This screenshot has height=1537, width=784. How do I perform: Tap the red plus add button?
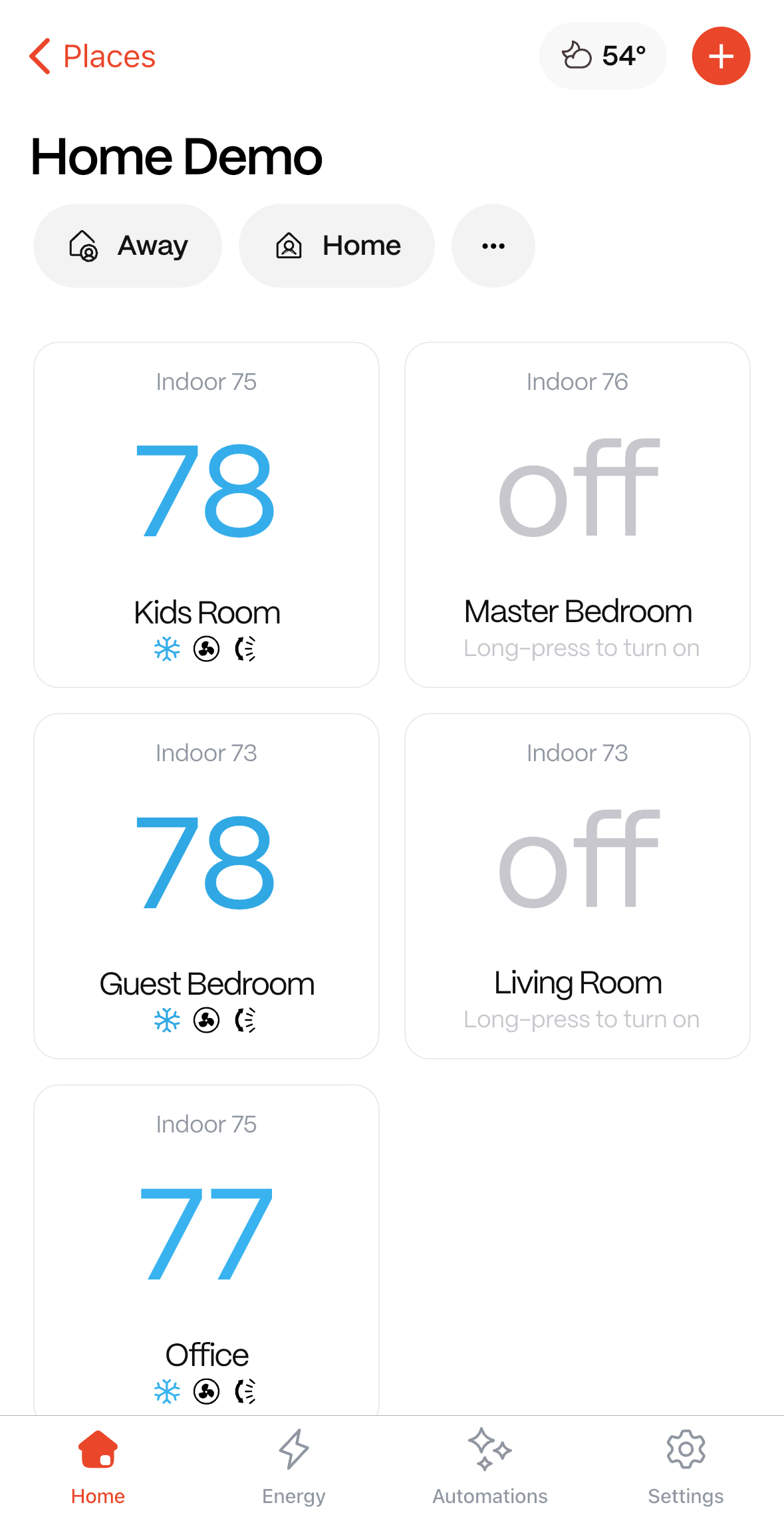[721, 56]
